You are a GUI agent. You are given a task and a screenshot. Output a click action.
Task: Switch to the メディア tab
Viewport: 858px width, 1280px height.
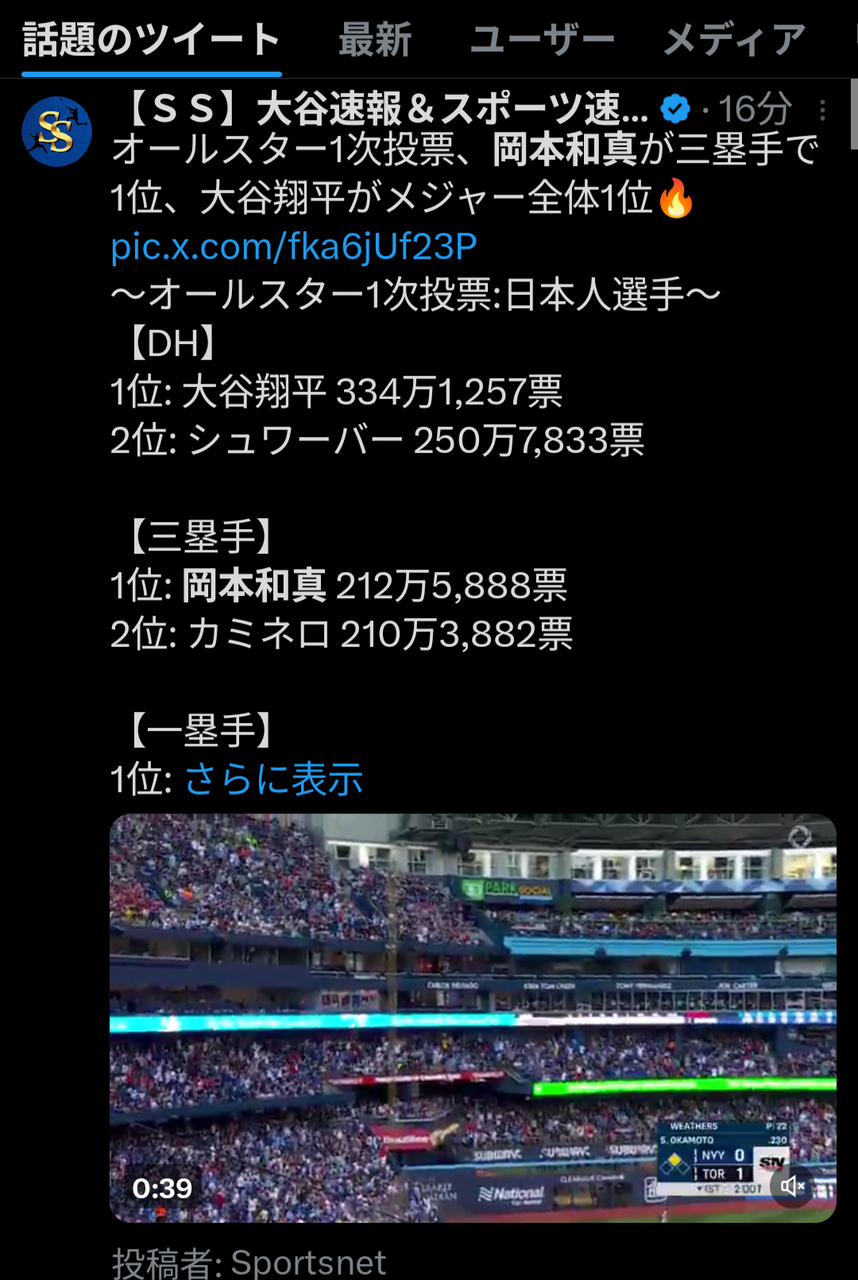pyautogui.click(x=735, y=41)
